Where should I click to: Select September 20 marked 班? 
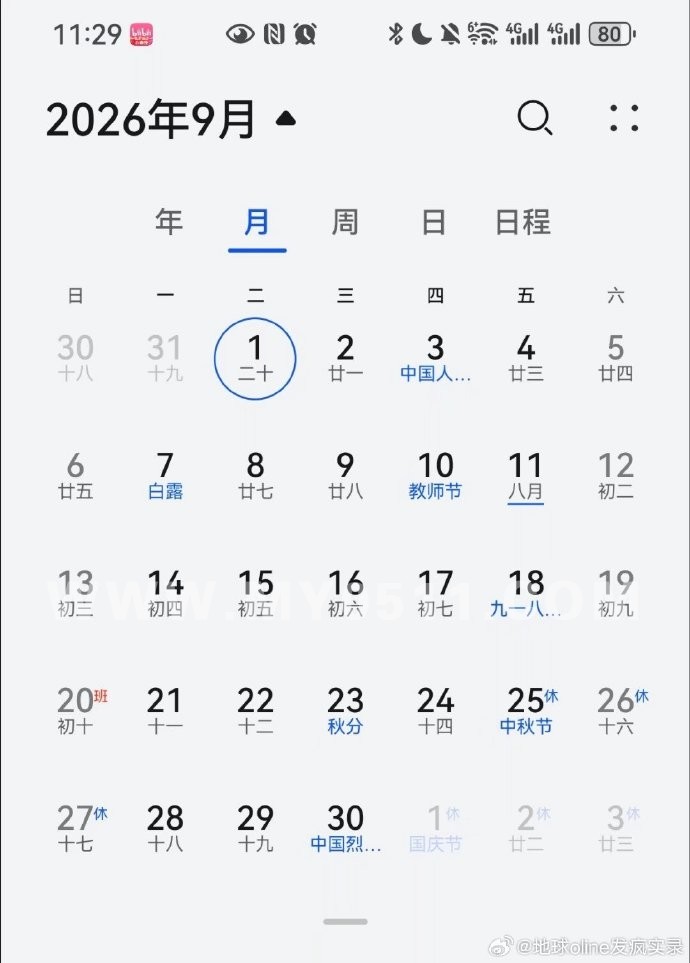(x=80, y=711)
